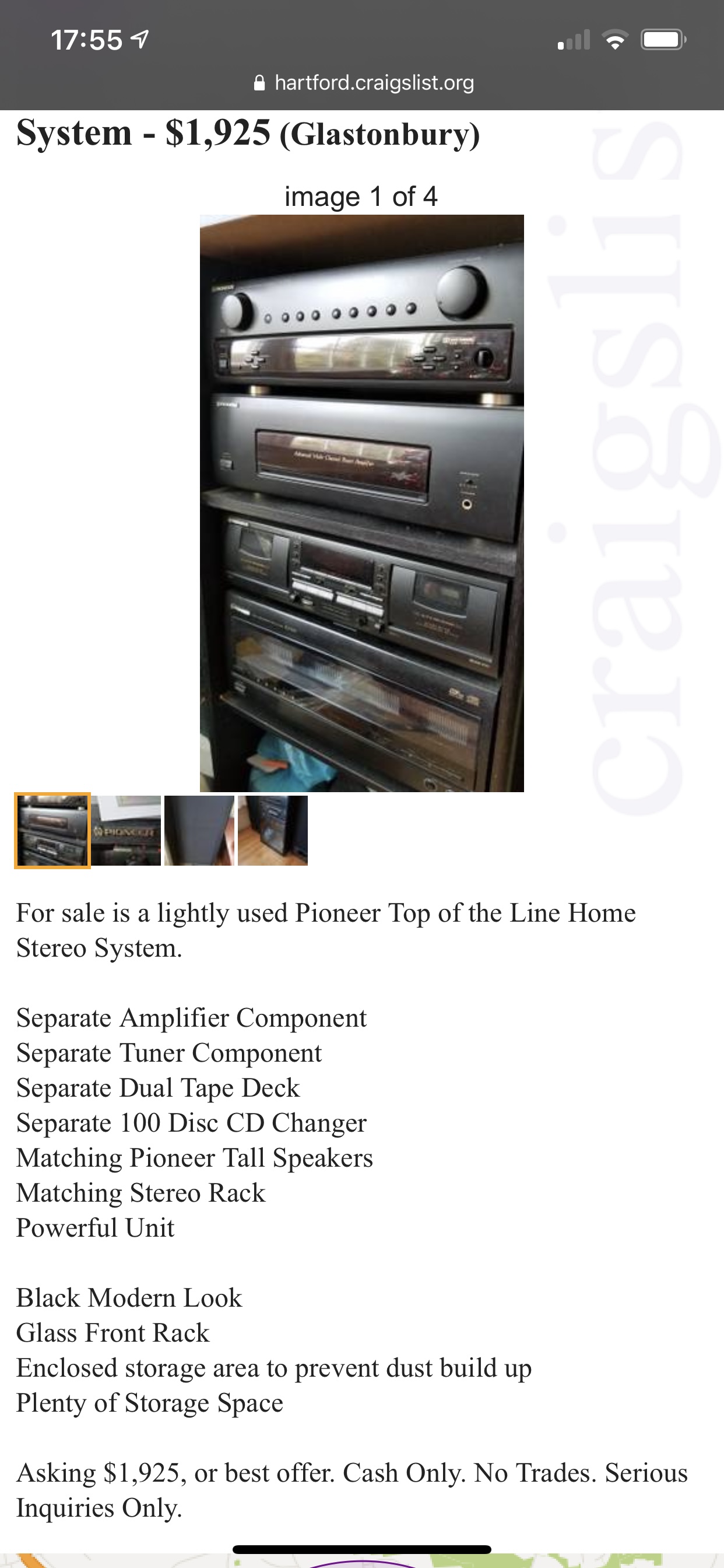Open the main stereo system photo
The height and width of the screenshot is (1568, 724).
coord(361,503)
